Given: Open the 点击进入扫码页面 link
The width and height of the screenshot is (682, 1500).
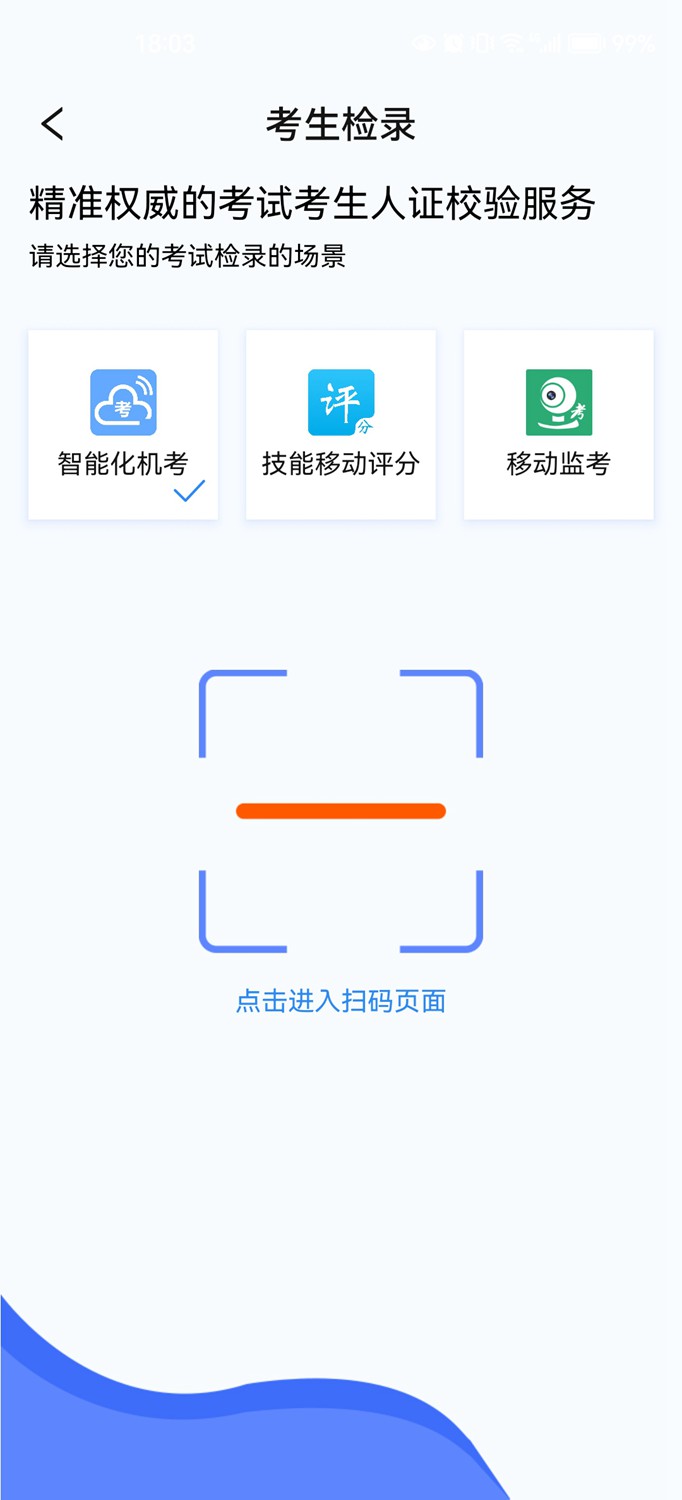Looking at the screenshot, I should 341,1001.
